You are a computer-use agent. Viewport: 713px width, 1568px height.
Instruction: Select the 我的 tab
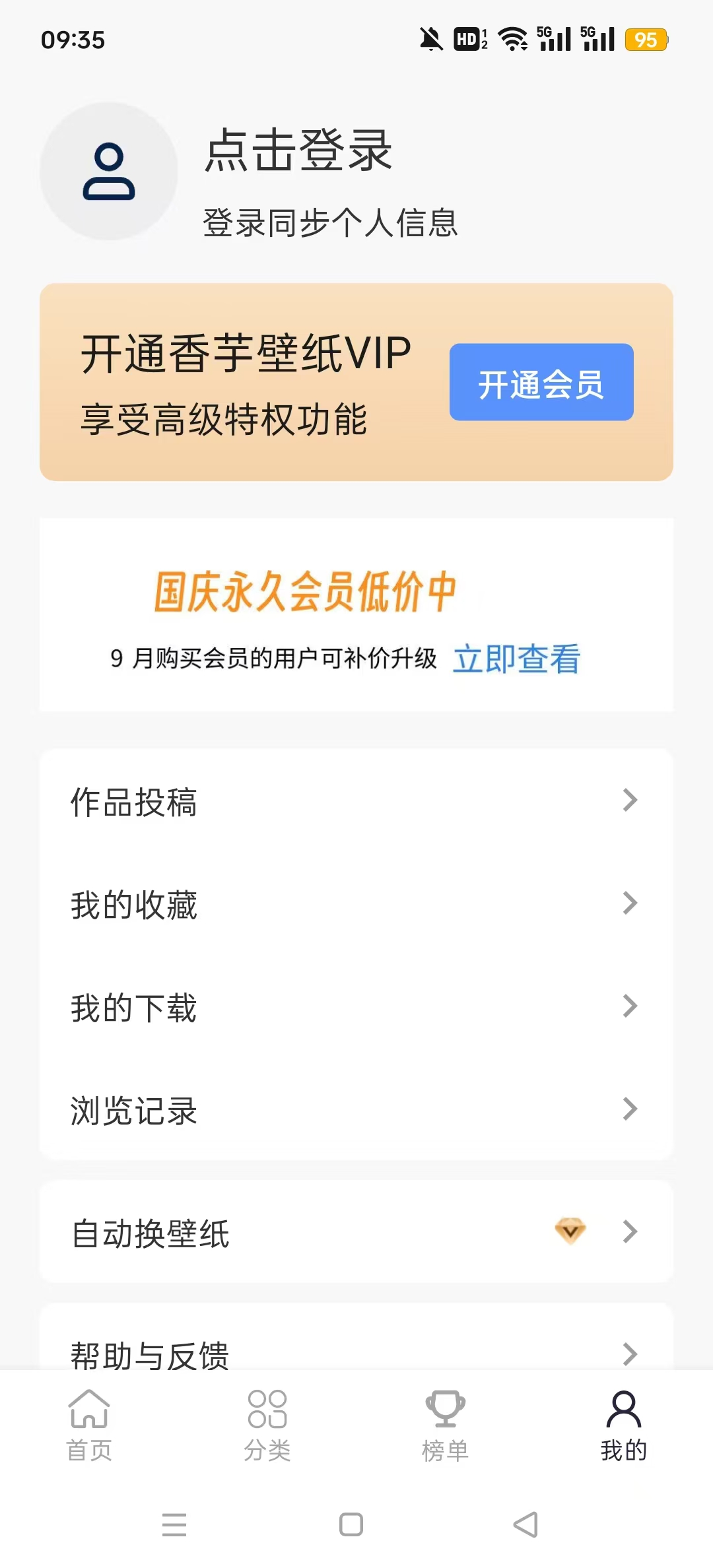pyautogui.click(x=624, y=1425)
